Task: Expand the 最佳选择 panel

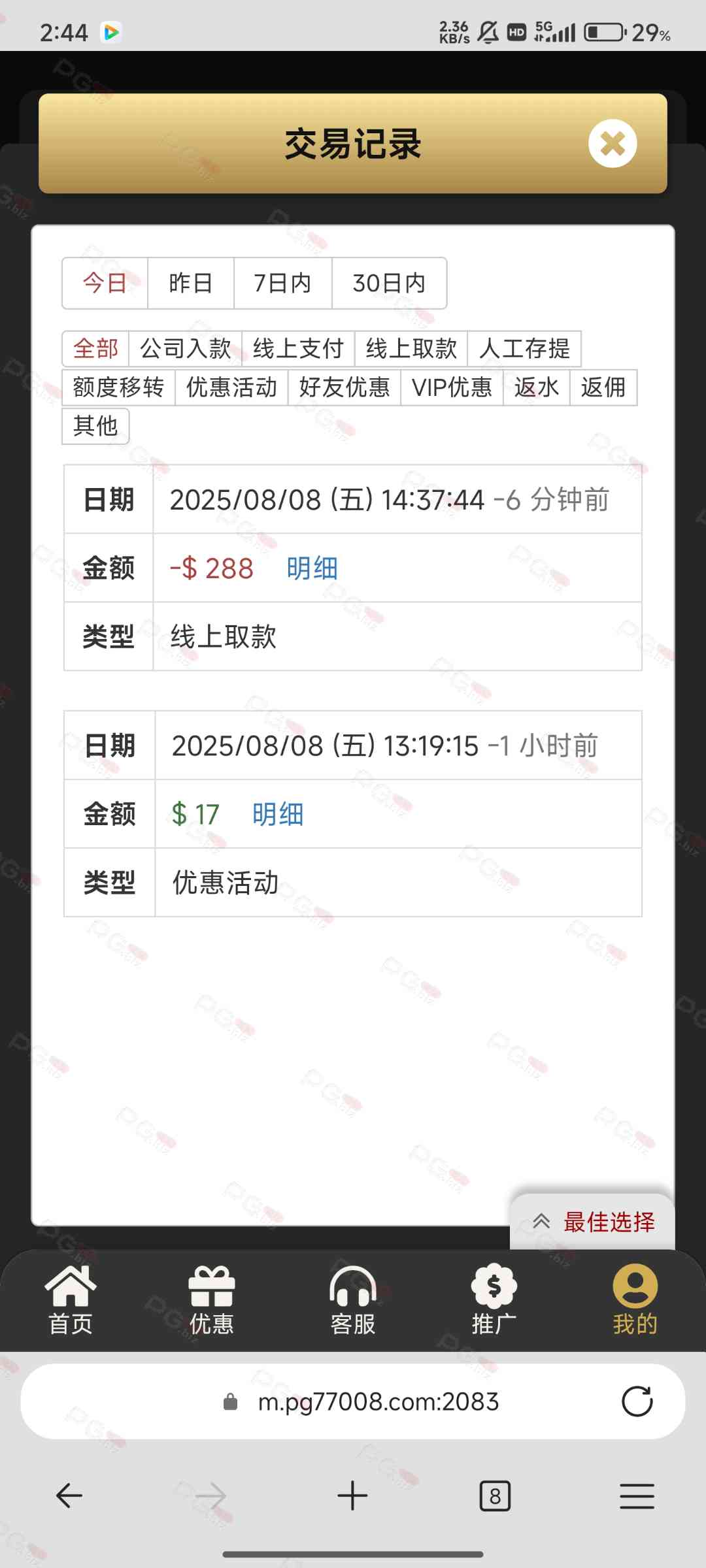Action: point(592,1222)
